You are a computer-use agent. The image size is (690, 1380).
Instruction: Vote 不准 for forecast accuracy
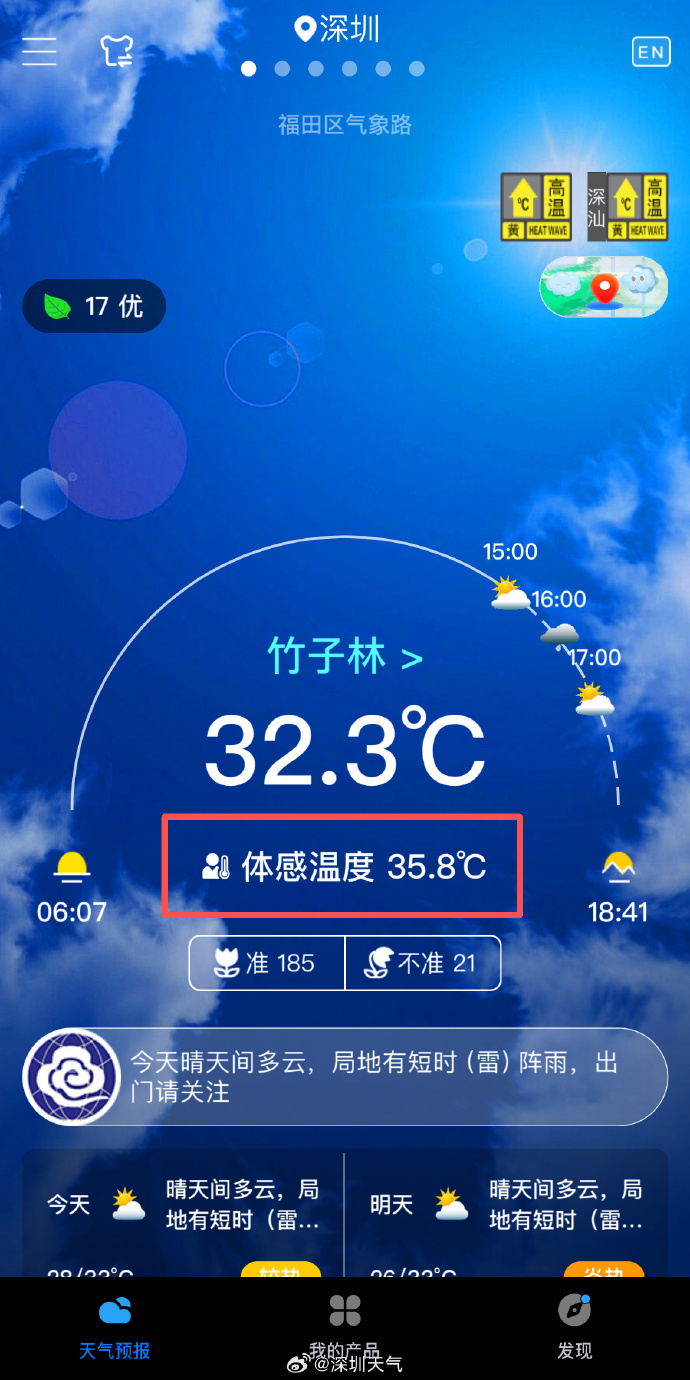pos(422,963)
